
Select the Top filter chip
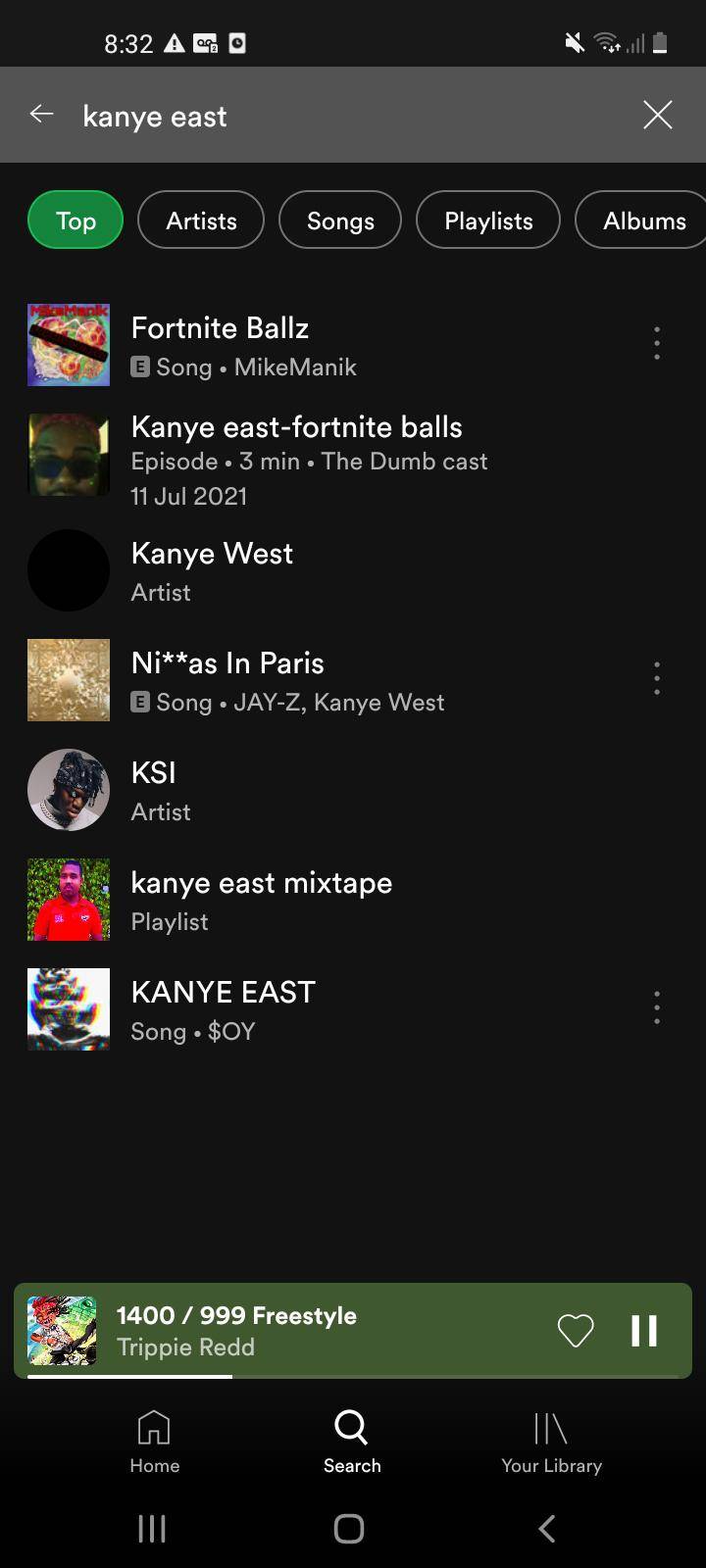[75, 220]
